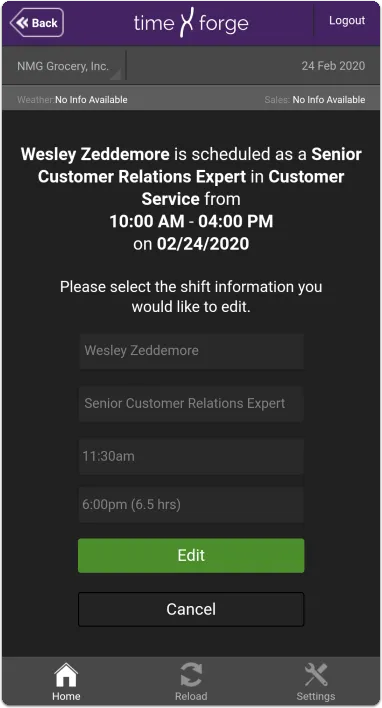Go back using the Back button
Viewport: 382px width, 708px height.
pos(37,23)
